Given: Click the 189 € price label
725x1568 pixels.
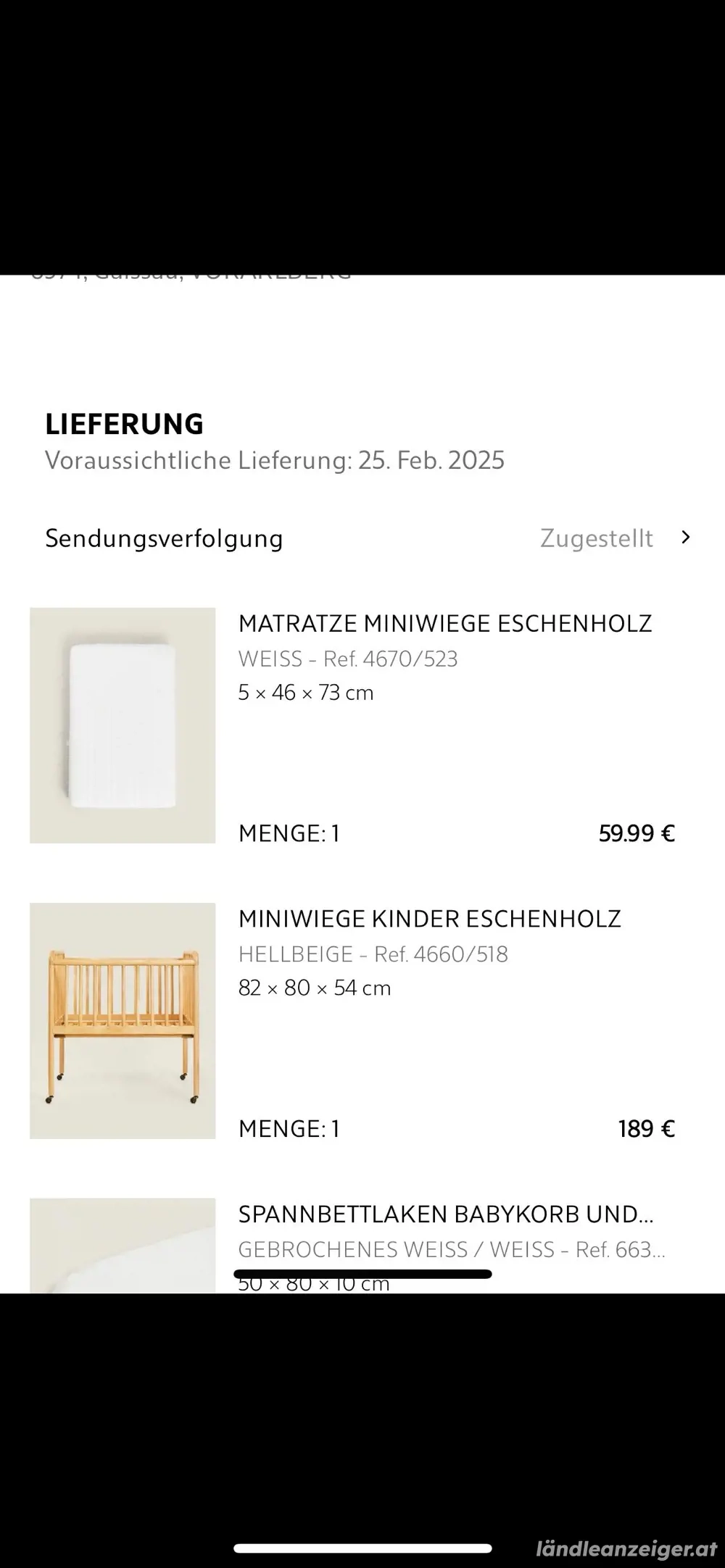Looking at the screenshot, I should pyautogui.click(x=646, y=1127).
